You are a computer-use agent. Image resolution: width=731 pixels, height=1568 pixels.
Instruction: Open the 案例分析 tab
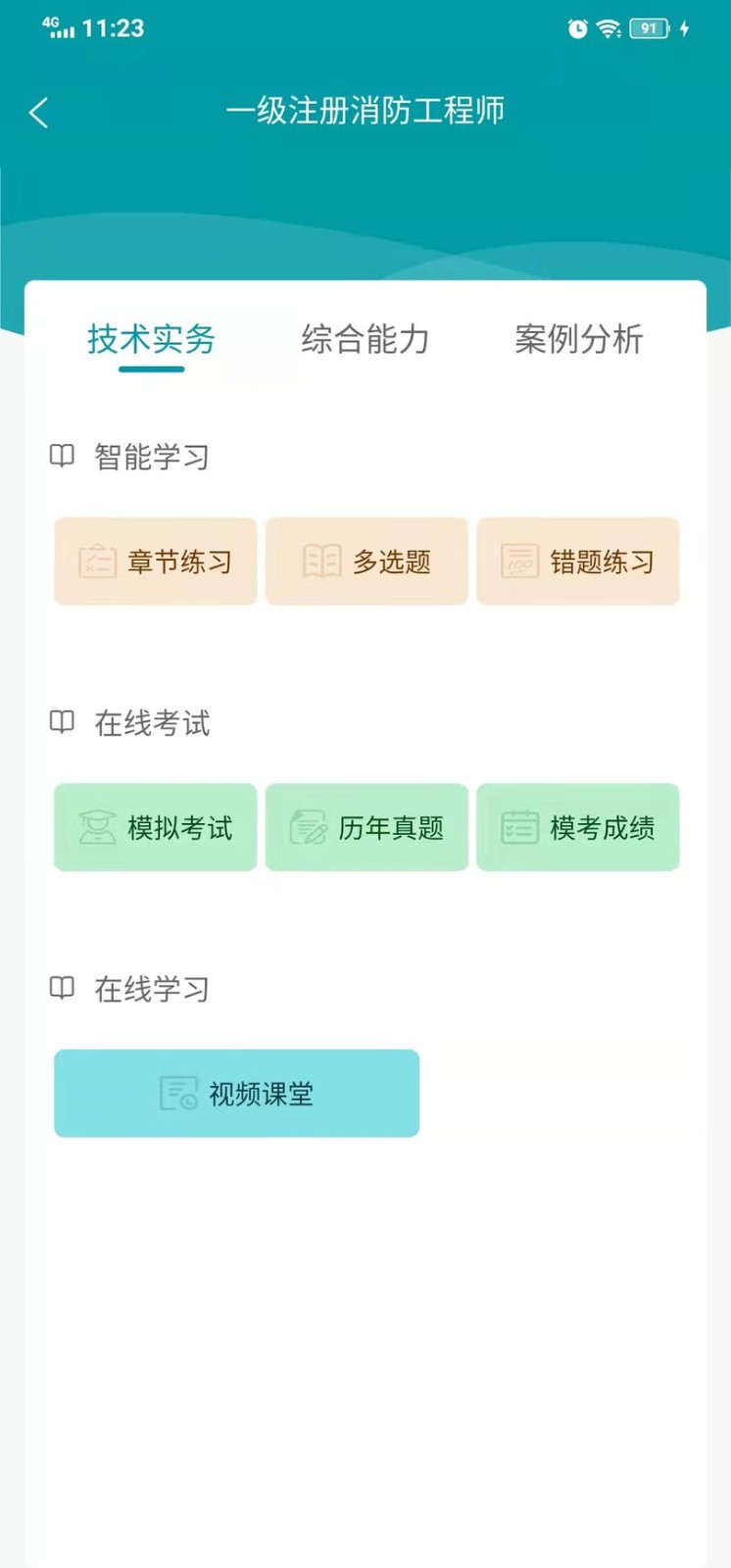pyautogui.click(x=578, y=340)
